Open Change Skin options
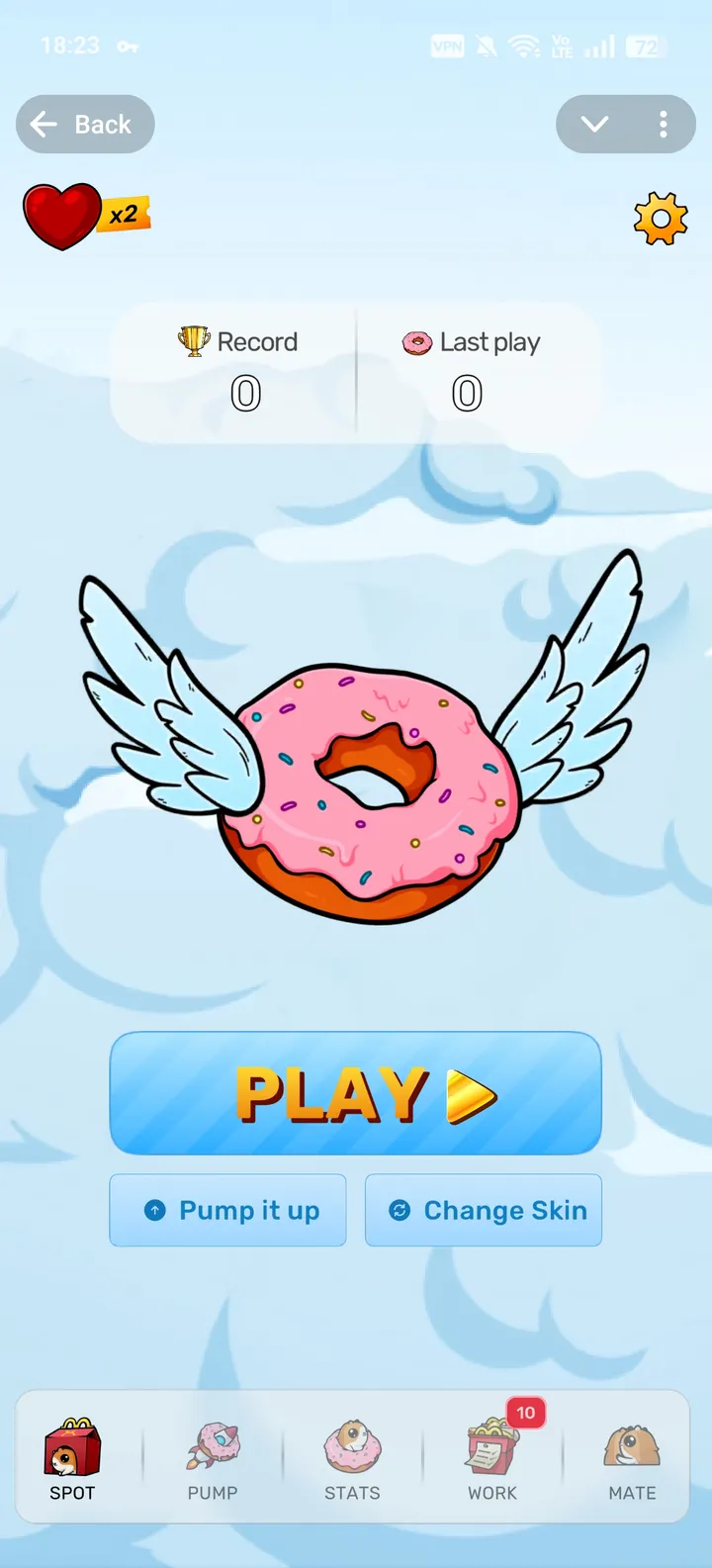This screenshot has height=1568, width=712. (484, 1210)
